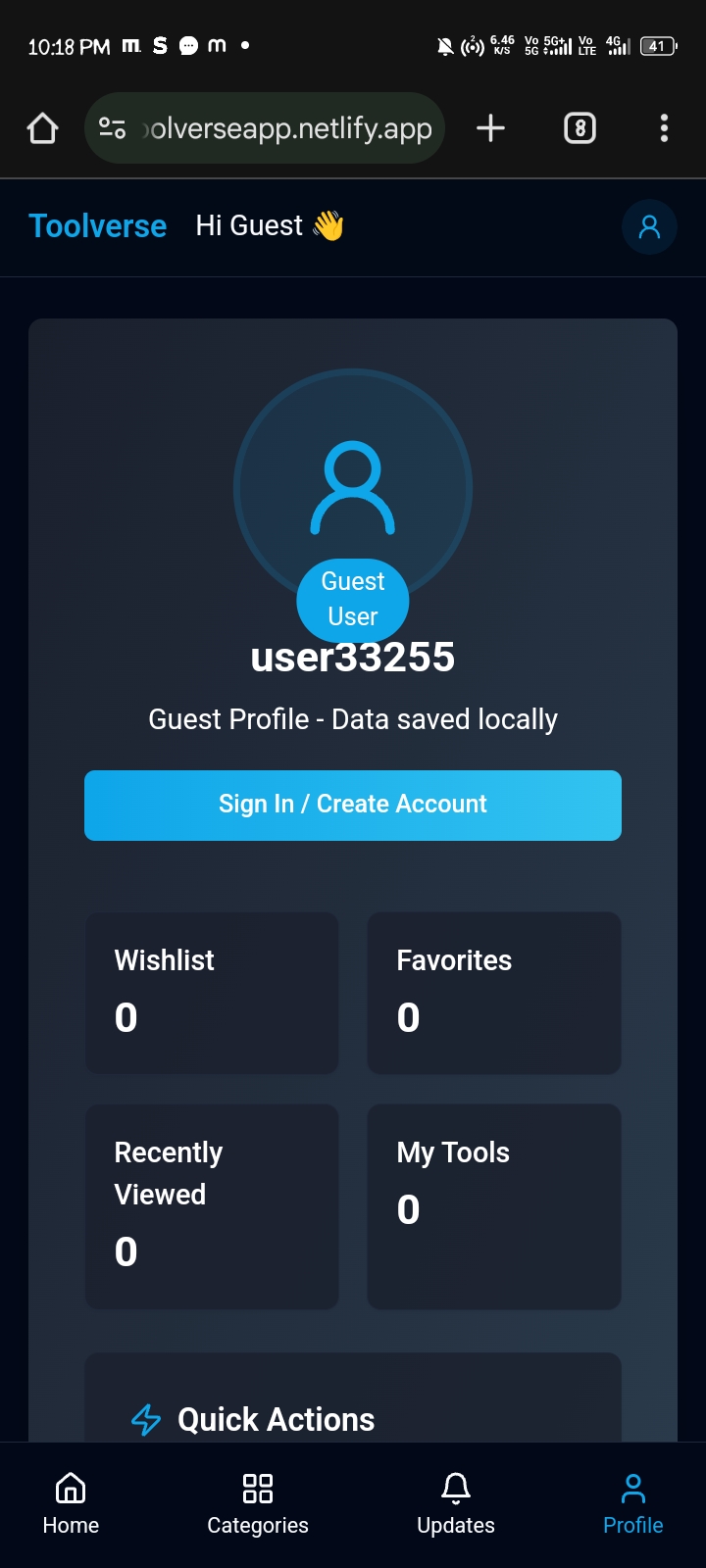Open the browser tab switcher
This screenshot has height=1568, width=706.
580,128
